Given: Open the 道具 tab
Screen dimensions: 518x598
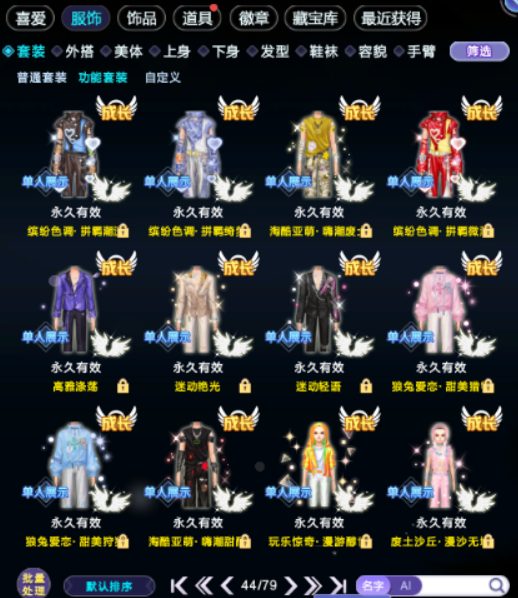Looking at the screenshot, I should coord(197,18).
